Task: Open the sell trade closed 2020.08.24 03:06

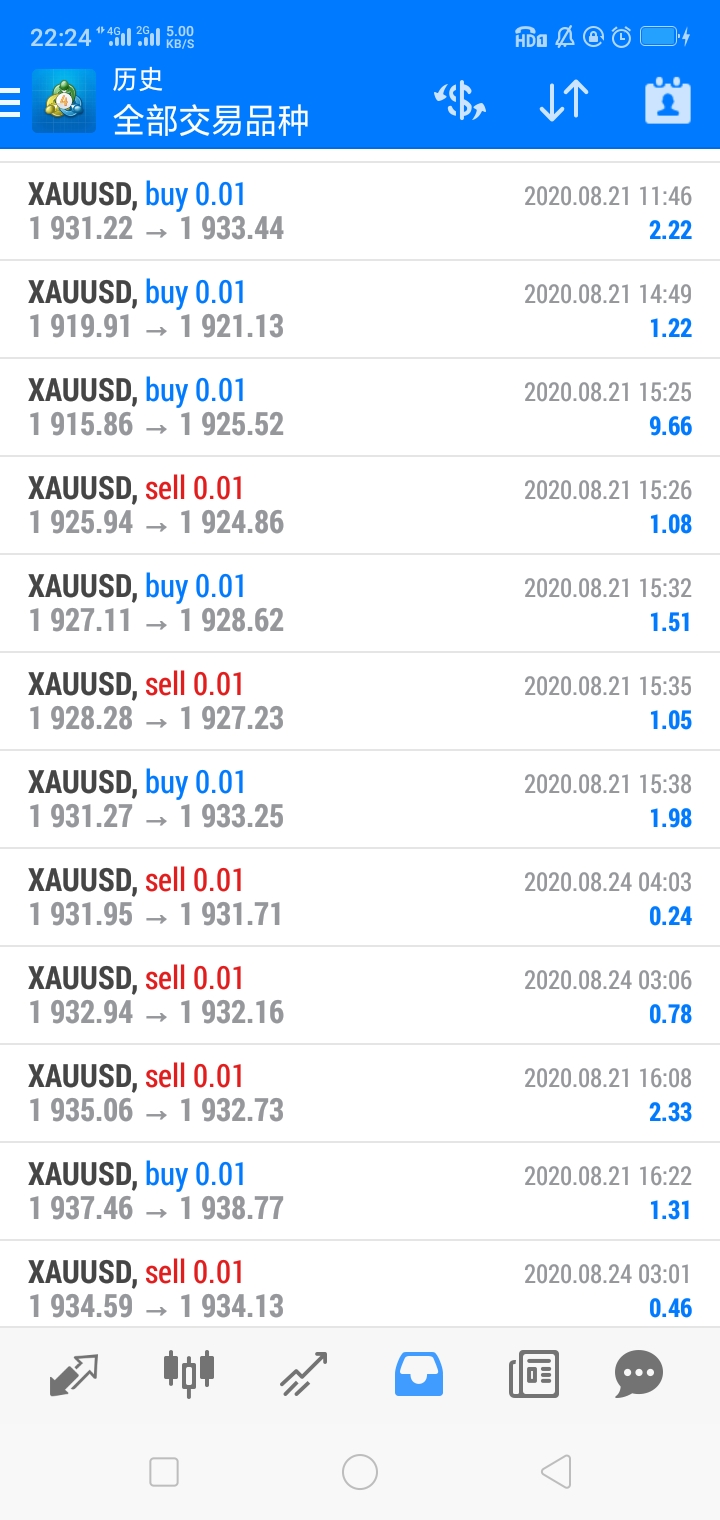Action: 360,996
